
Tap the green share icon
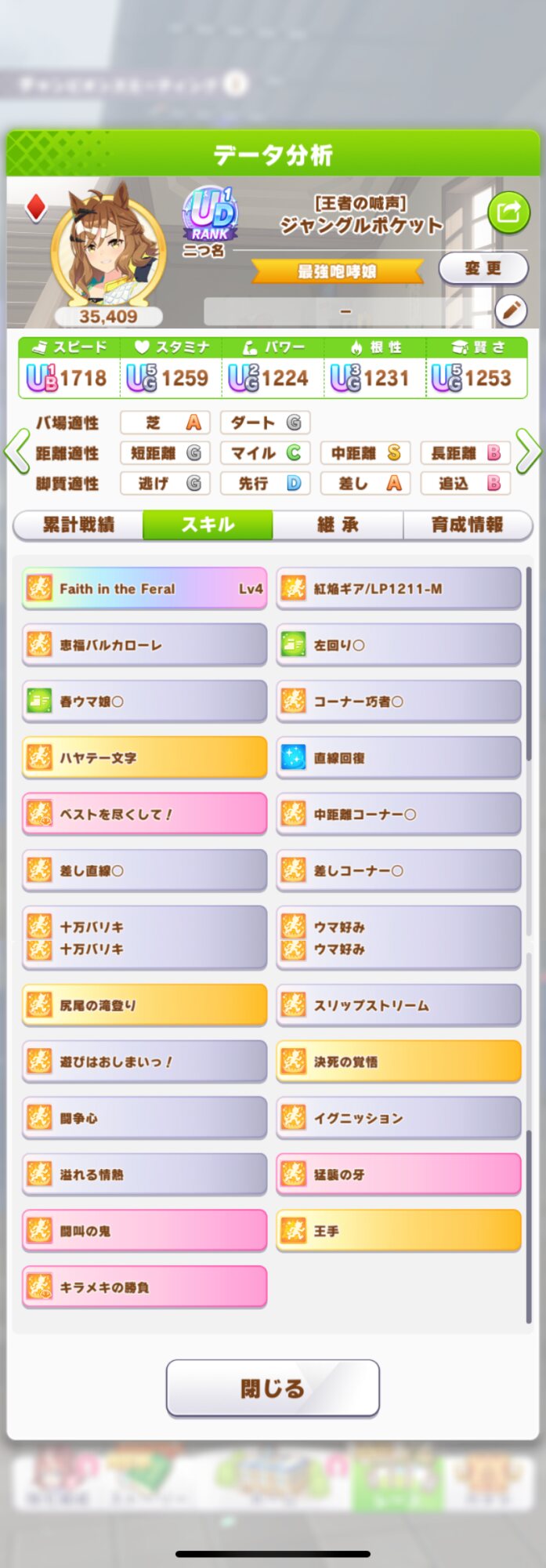pyautogui.click(x=508, y=212)
